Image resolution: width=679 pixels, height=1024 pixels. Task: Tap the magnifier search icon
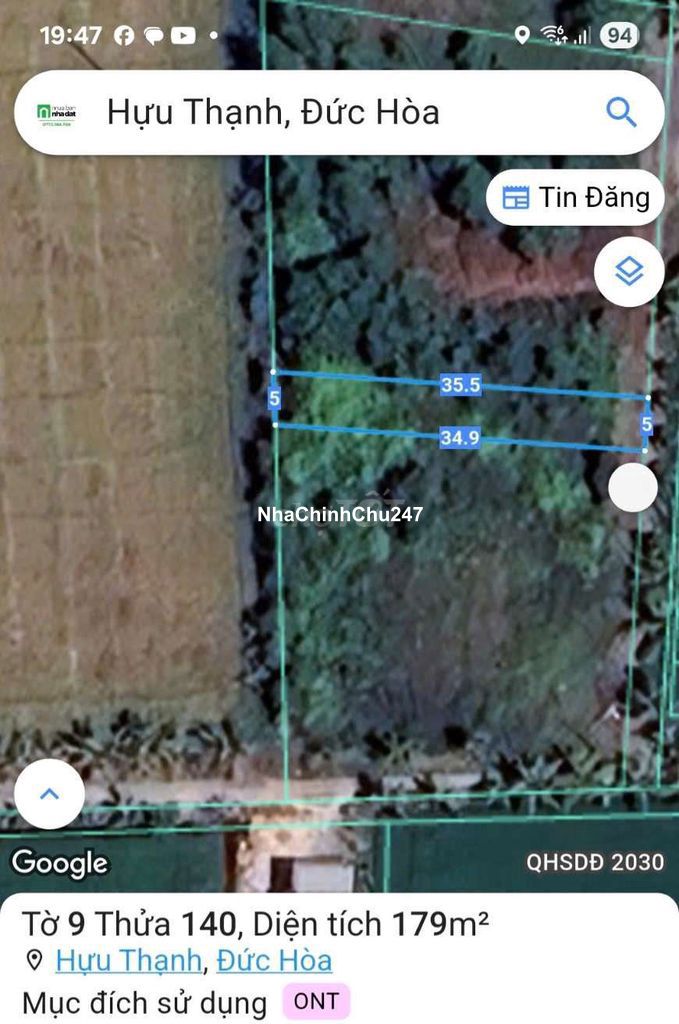pyautogui.click(x=621, y=112)
